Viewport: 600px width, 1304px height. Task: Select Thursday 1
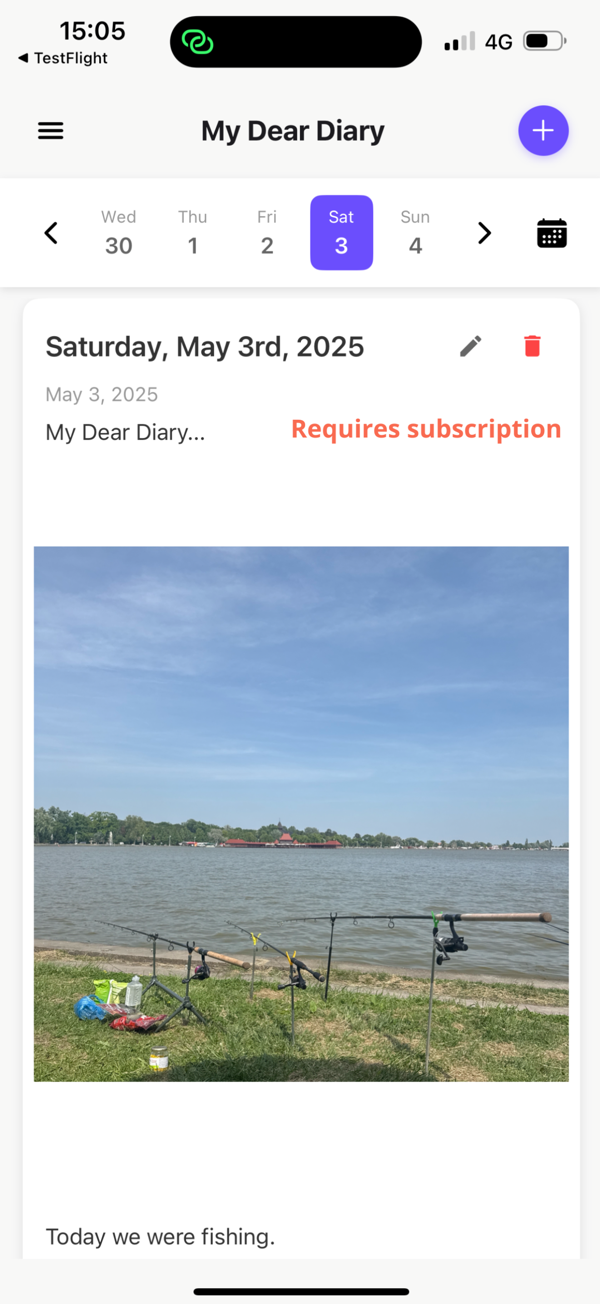(193, 233)
